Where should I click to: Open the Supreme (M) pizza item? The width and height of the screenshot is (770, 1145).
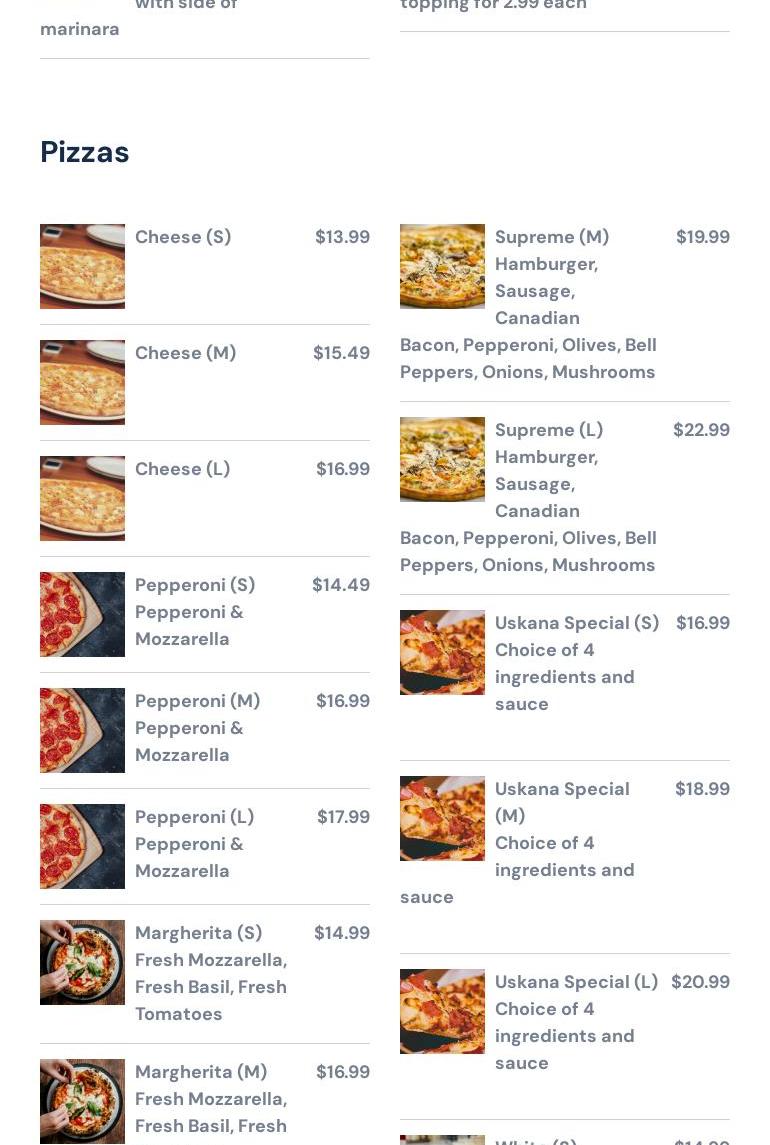(x=552, y=237)
